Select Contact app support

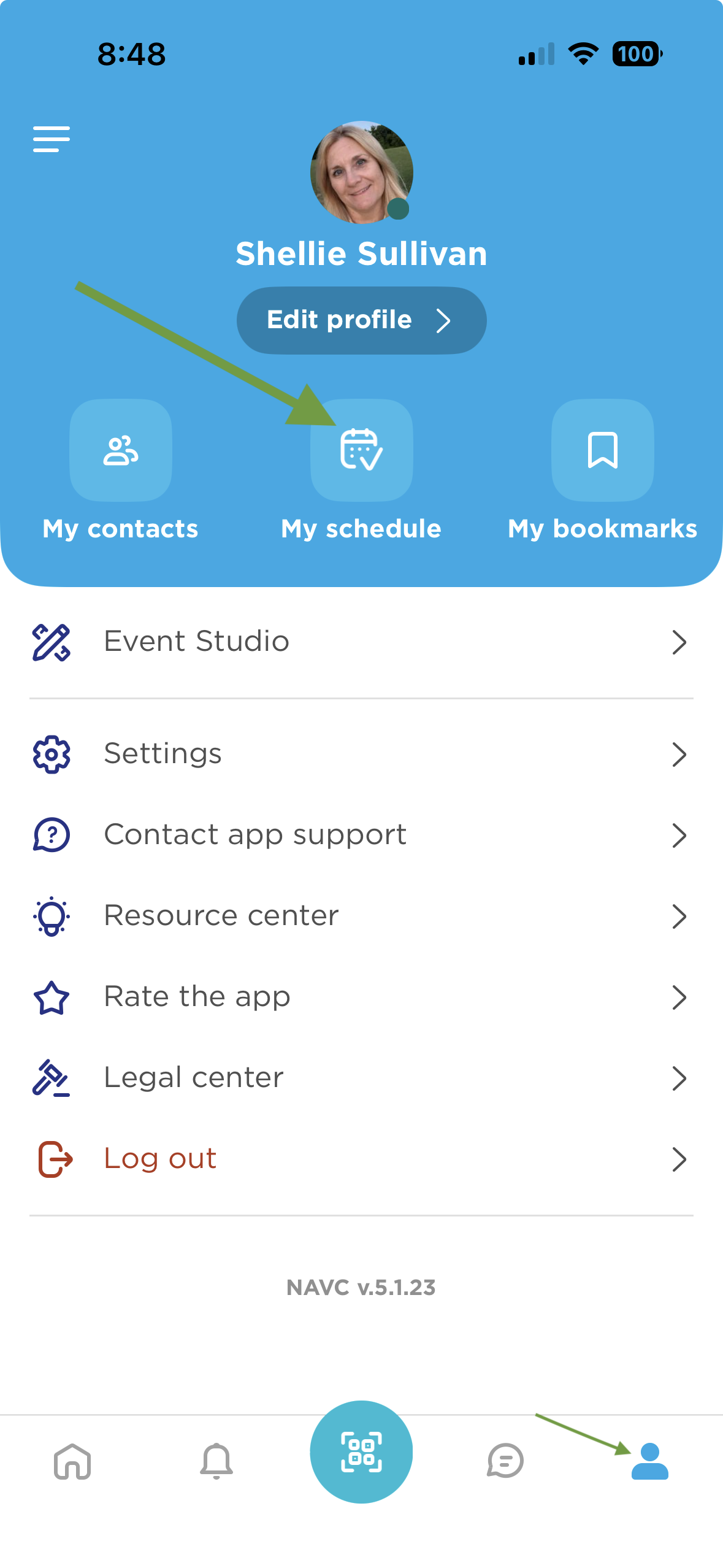tap(361, 835)
